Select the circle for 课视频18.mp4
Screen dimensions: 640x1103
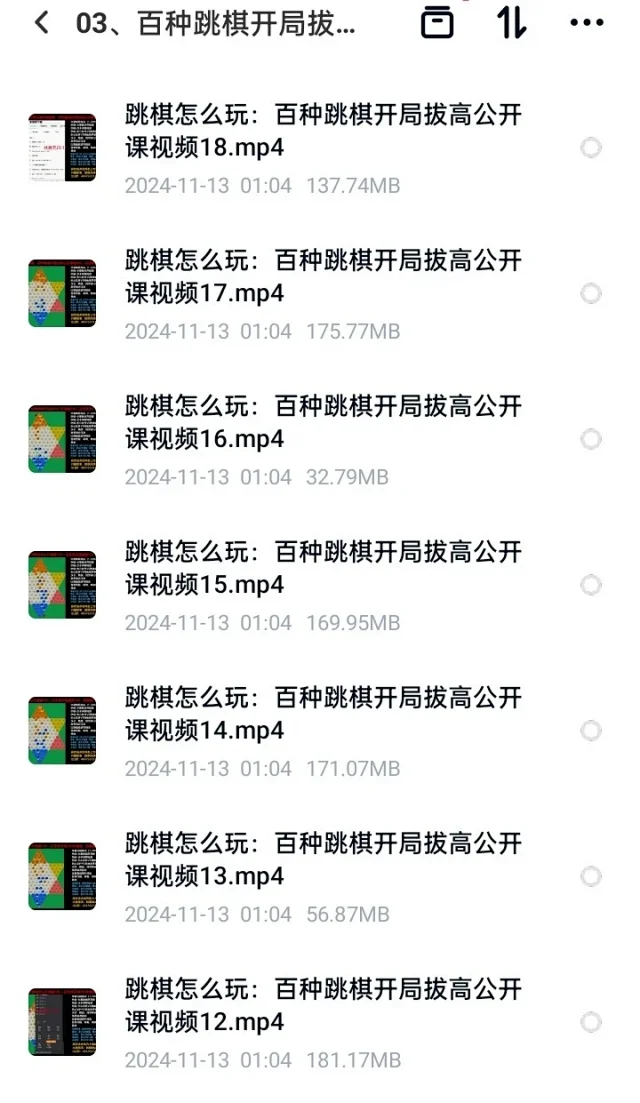(x=591, y=148)
